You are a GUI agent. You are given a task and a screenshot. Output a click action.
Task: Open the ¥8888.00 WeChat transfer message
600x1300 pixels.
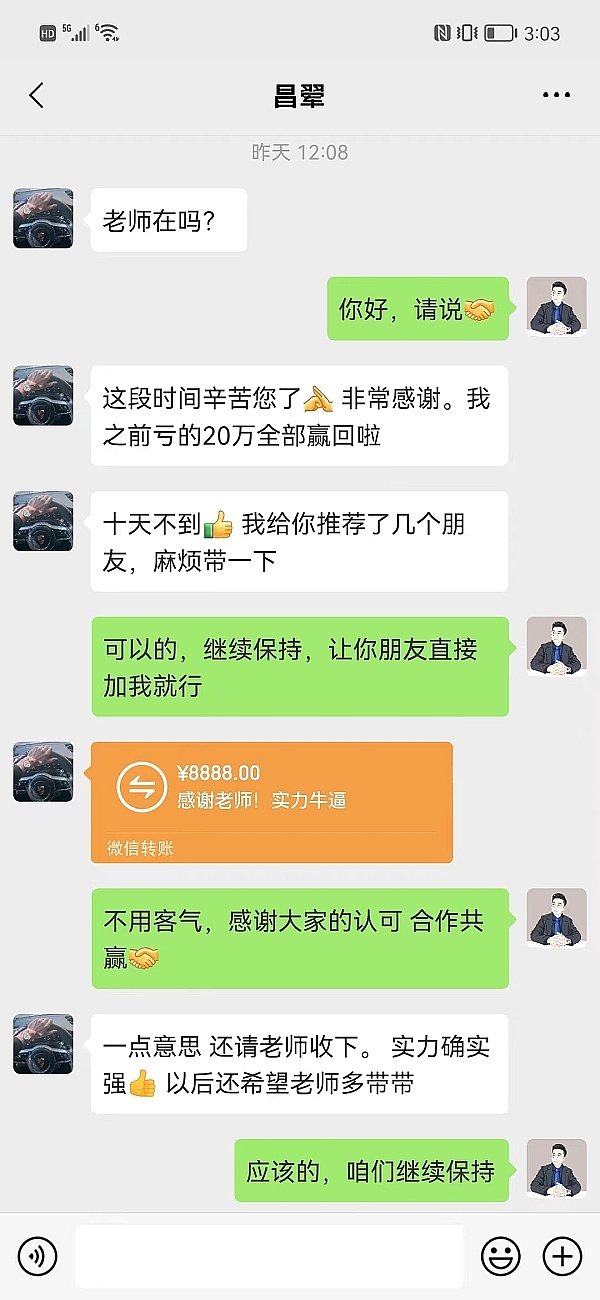coord(271,802)
